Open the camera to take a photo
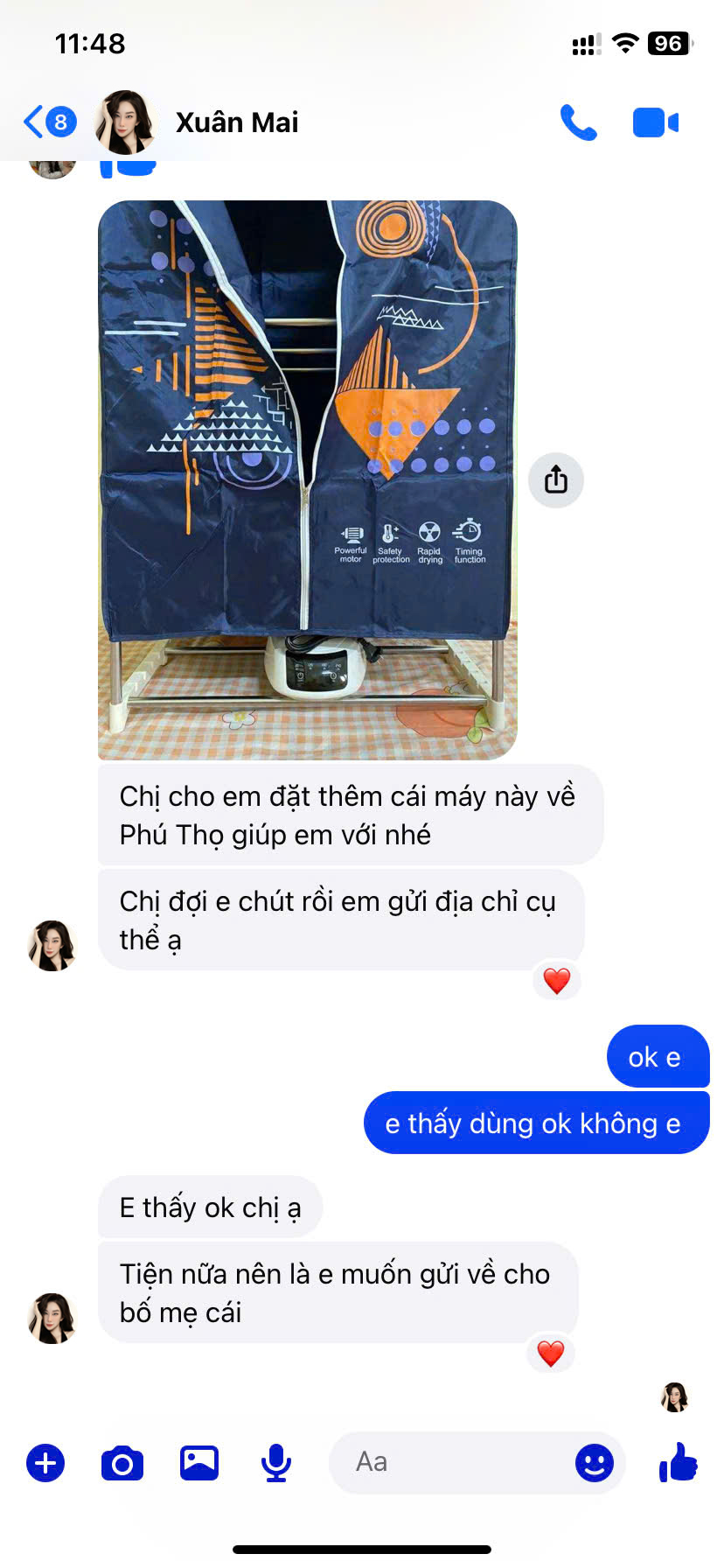Image resolution: width=724 pixels, height=1568 pixels. pyautogui.click(x=122, y=1462)
